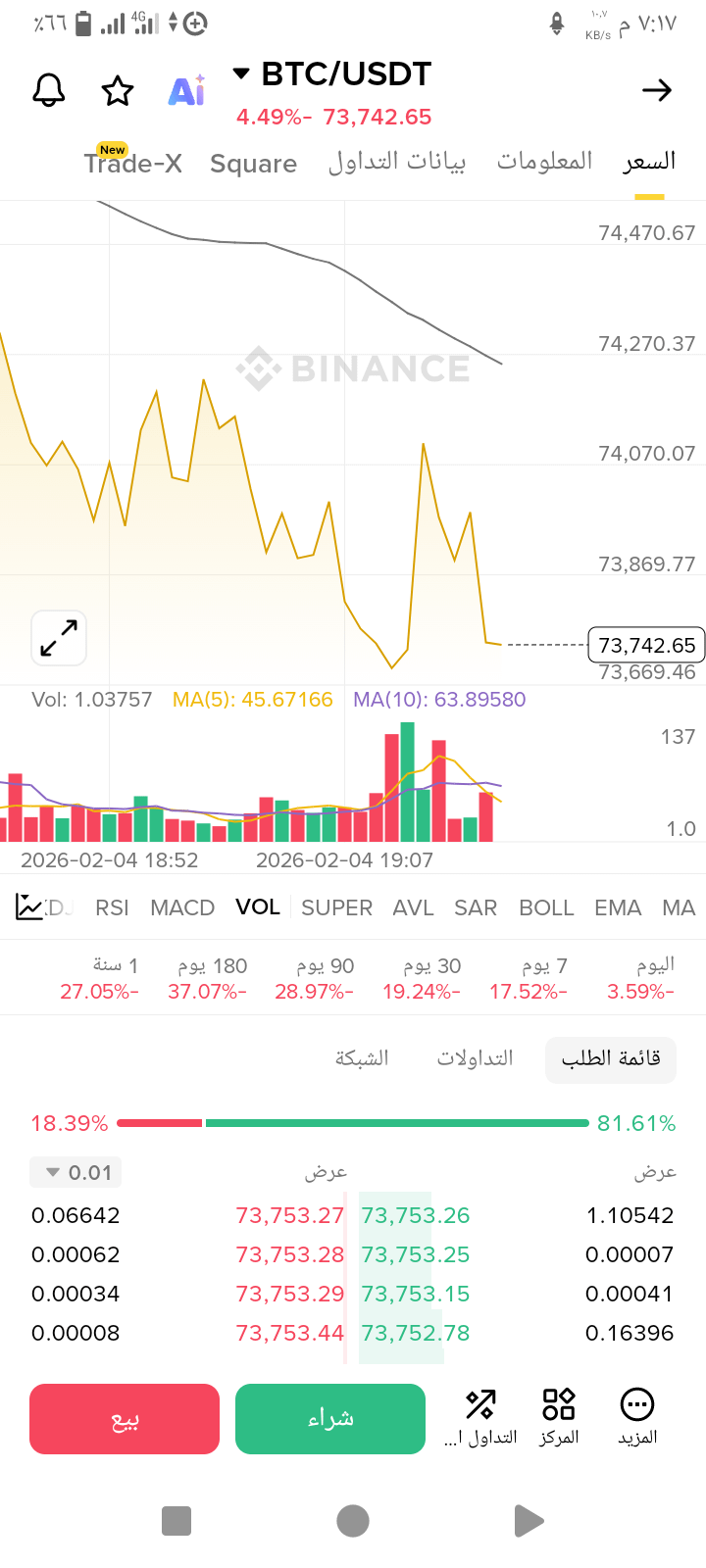Open the AI assistant icon

pos(186,90)
